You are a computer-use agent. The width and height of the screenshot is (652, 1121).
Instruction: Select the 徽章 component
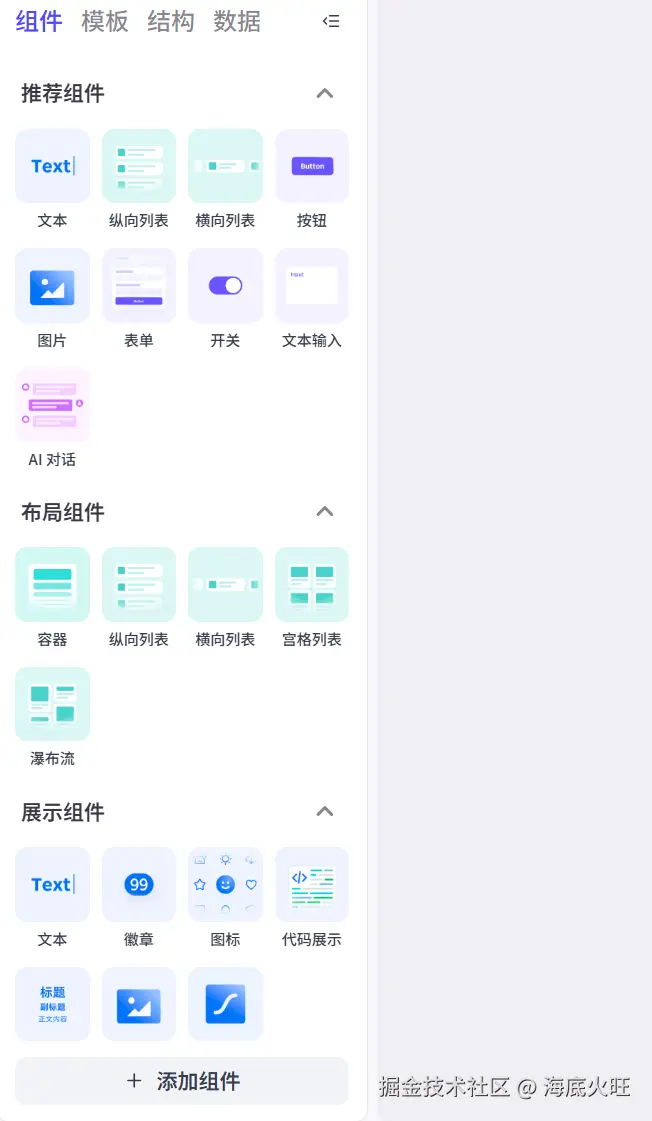point(139,885)
